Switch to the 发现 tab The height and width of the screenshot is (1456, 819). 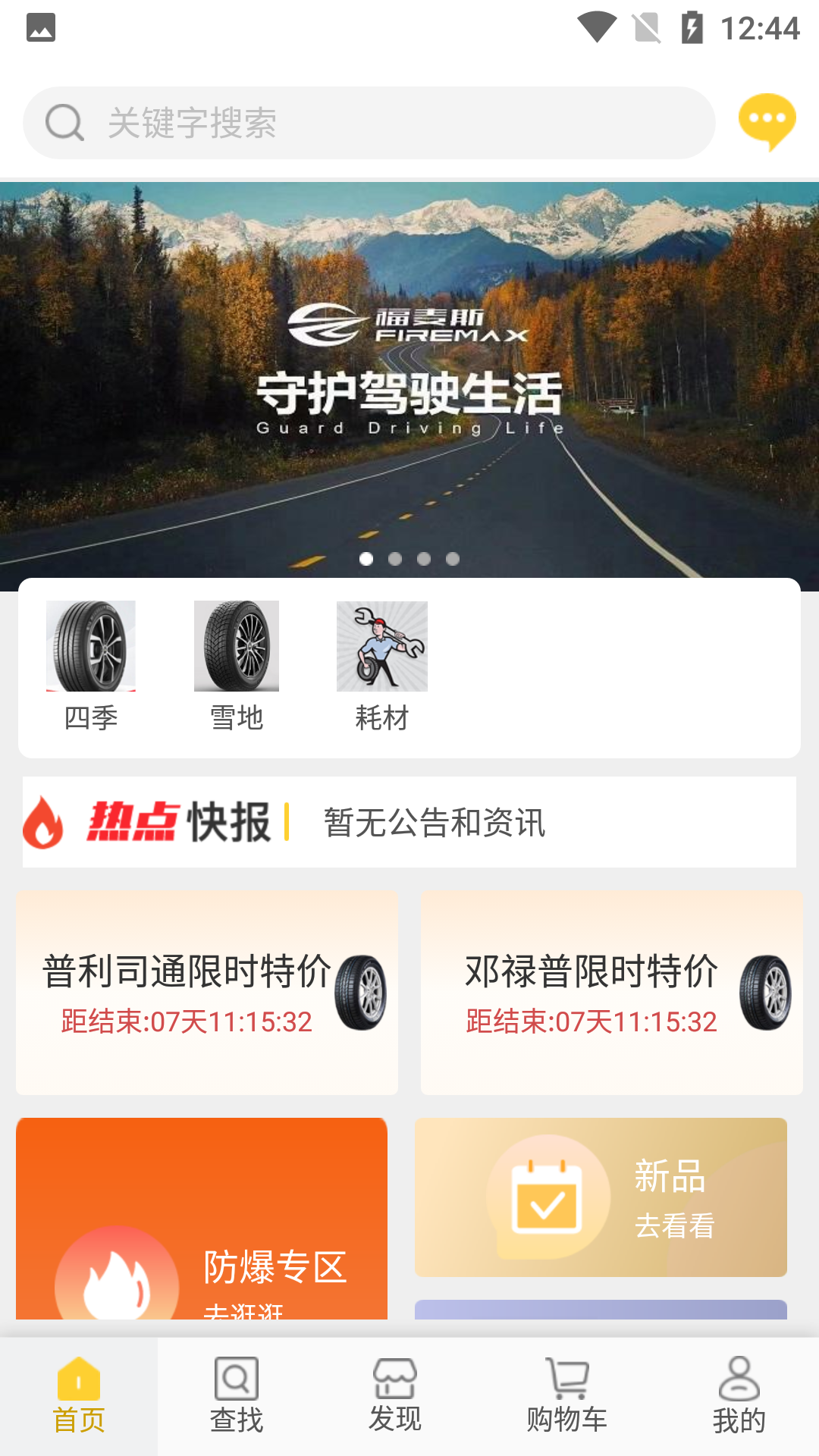pos(394,1397)
